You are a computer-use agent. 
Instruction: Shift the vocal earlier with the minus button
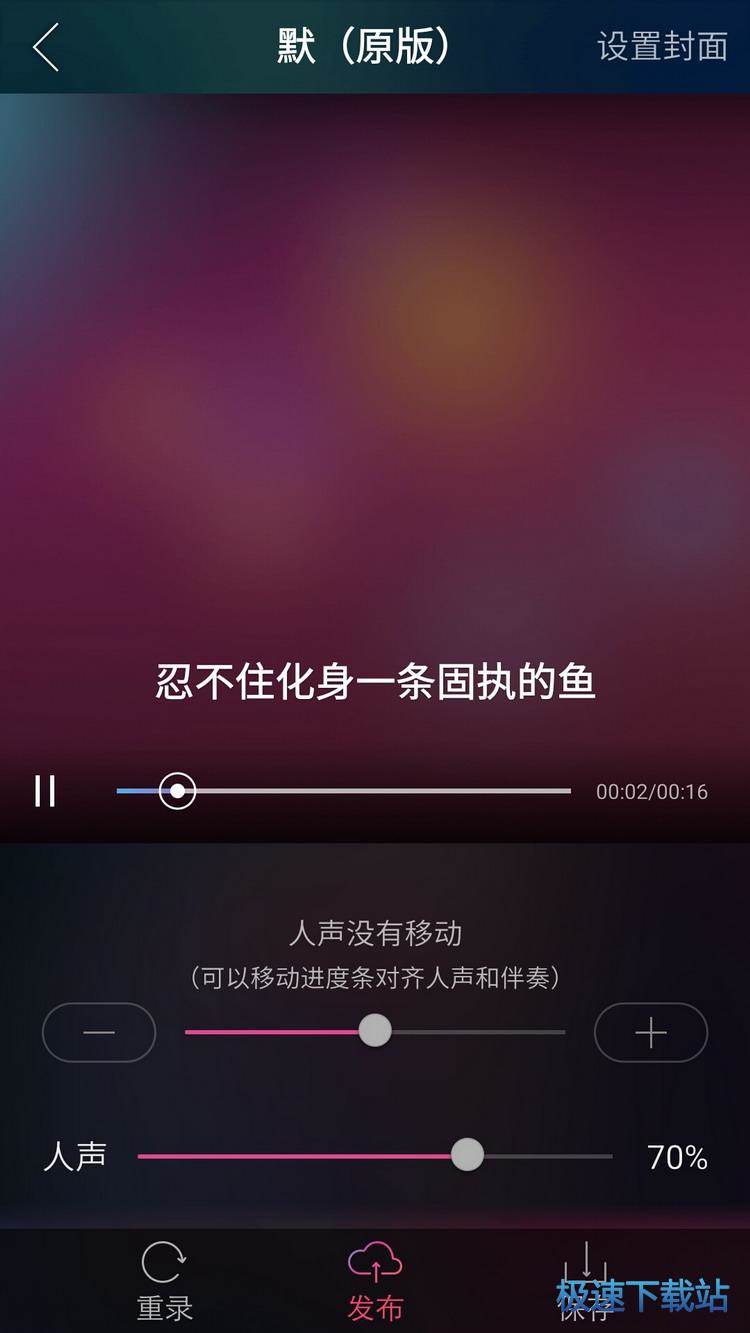point(99,1032)
